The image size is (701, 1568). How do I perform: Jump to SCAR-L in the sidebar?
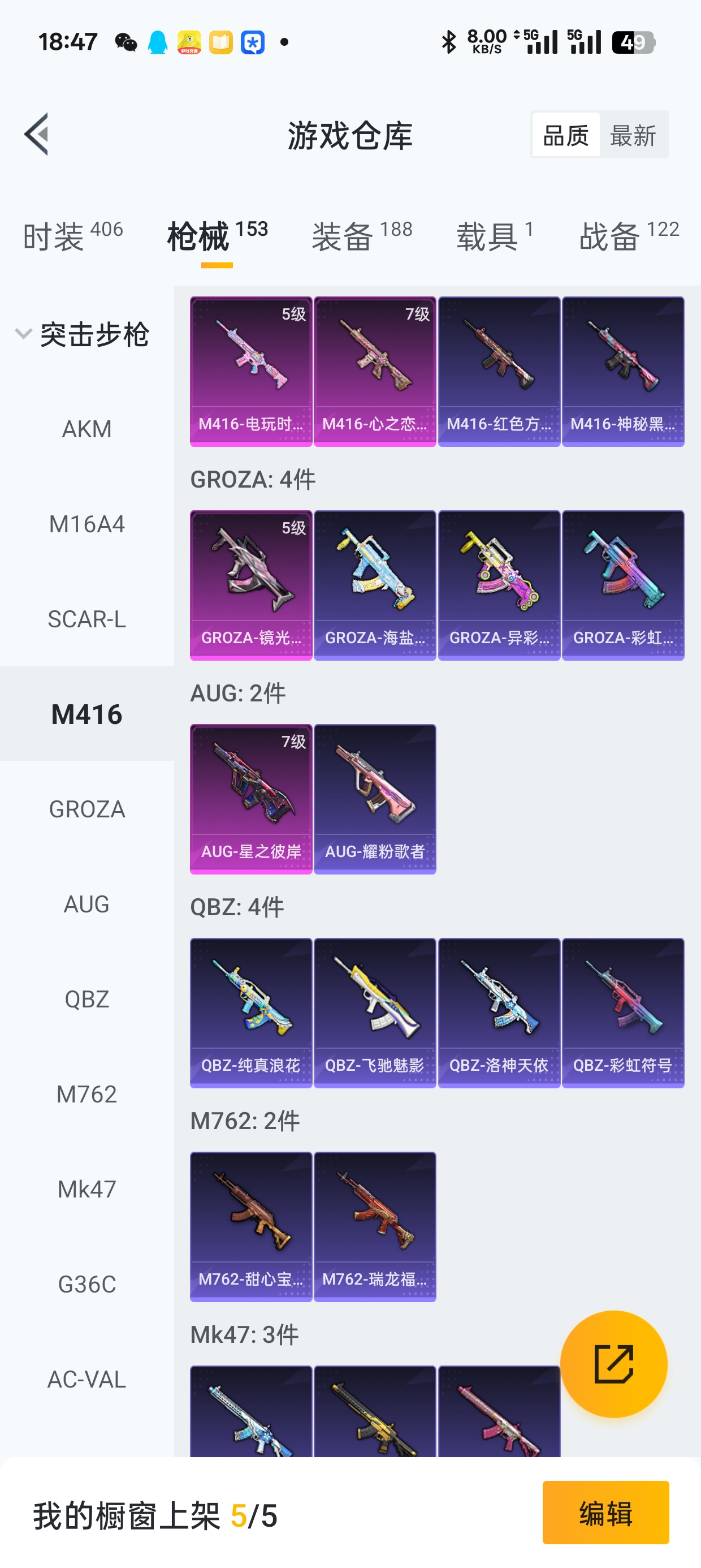pos(86,619)
